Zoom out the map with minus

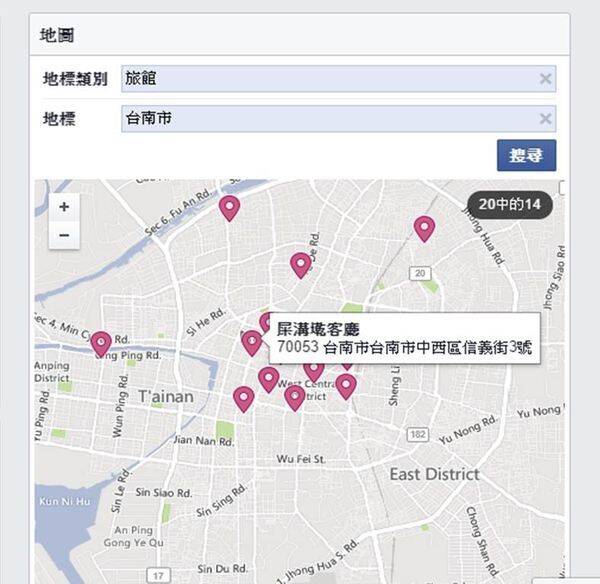click(64, 235)
